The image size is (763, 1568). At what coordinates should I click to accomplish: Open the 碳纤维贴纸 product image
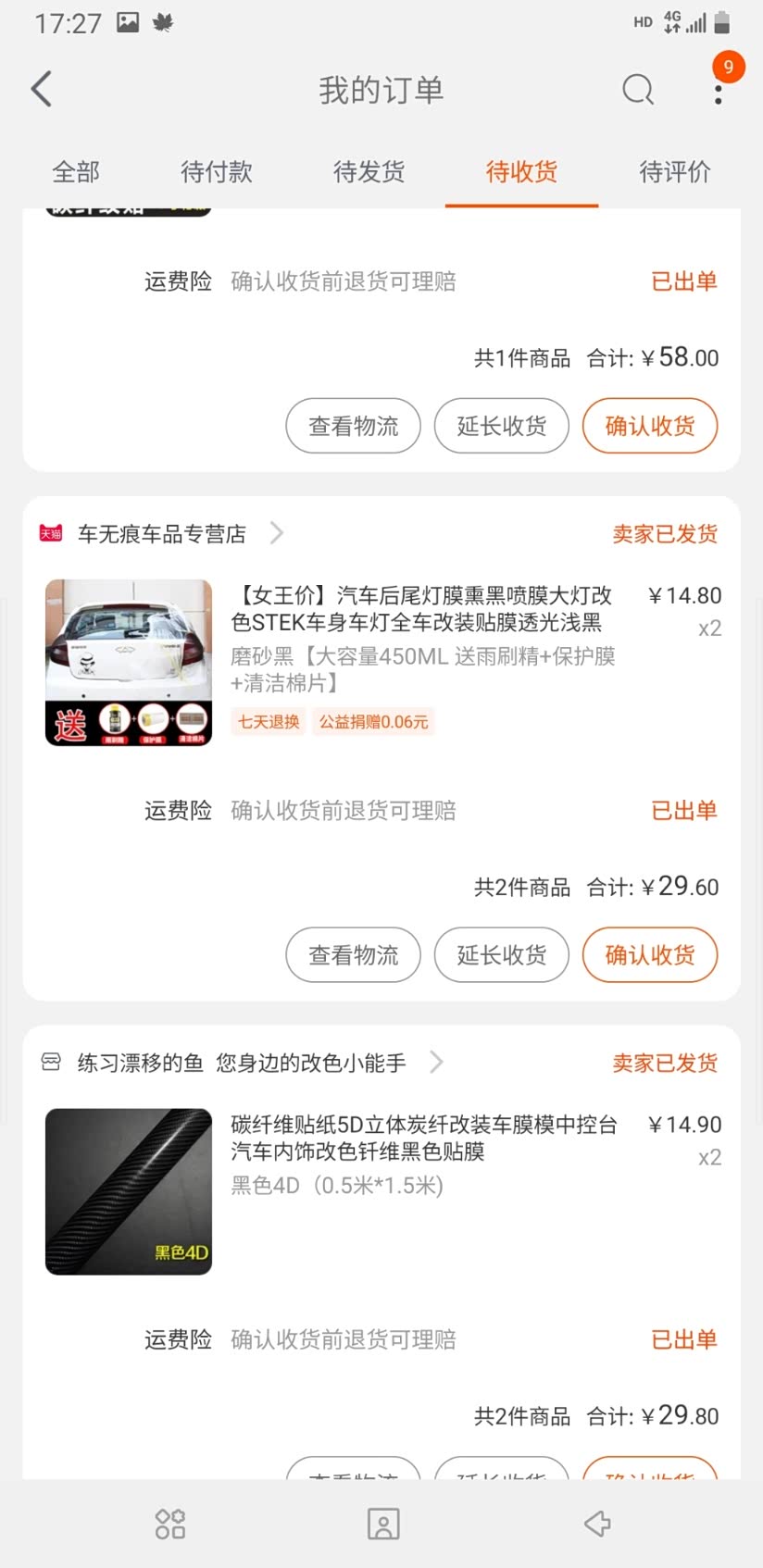click(x=129, y=1191)
